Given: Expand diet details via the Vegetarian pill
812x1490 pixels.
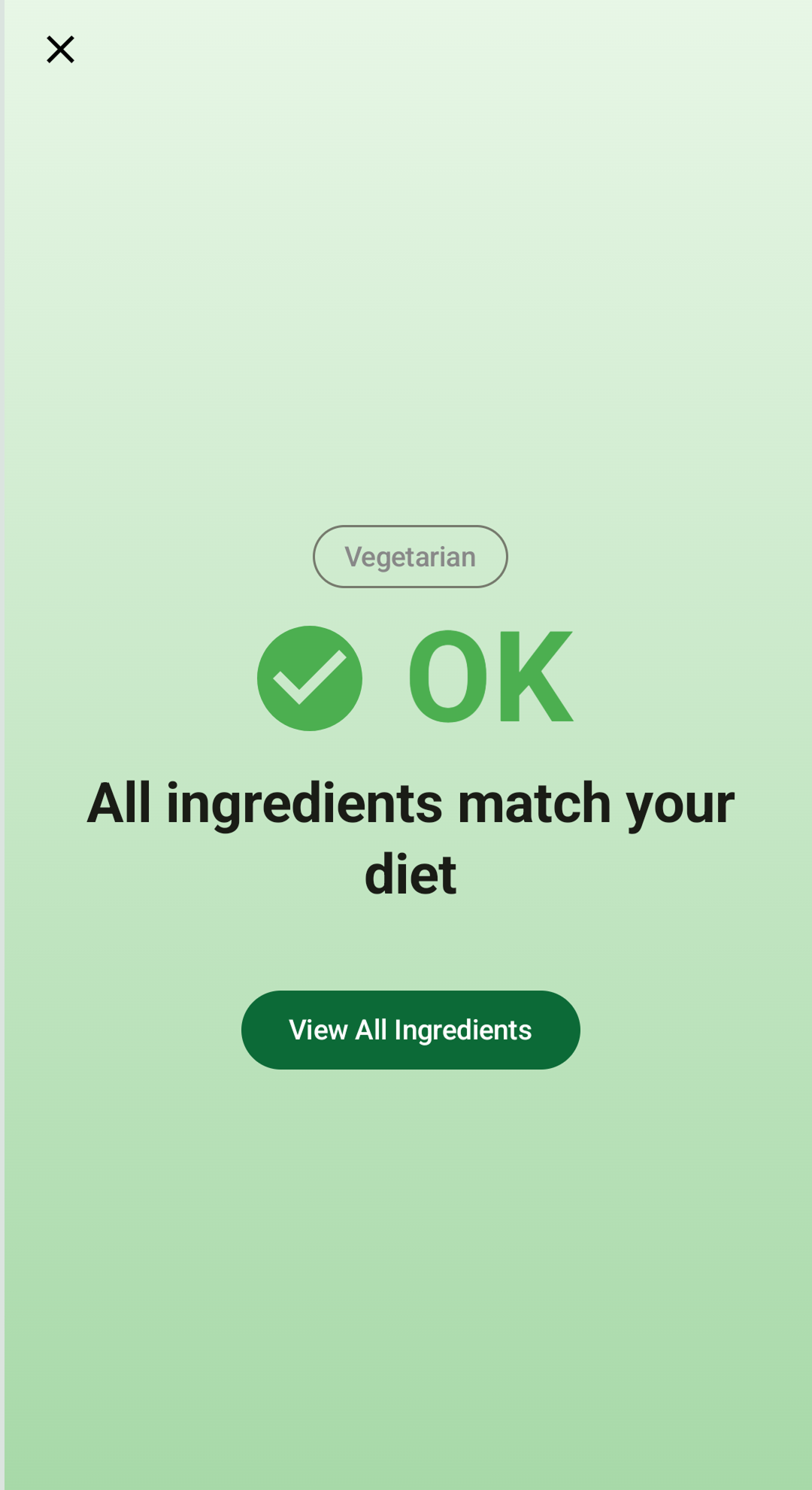Looking at the screenshot, I should click(410, 556).
